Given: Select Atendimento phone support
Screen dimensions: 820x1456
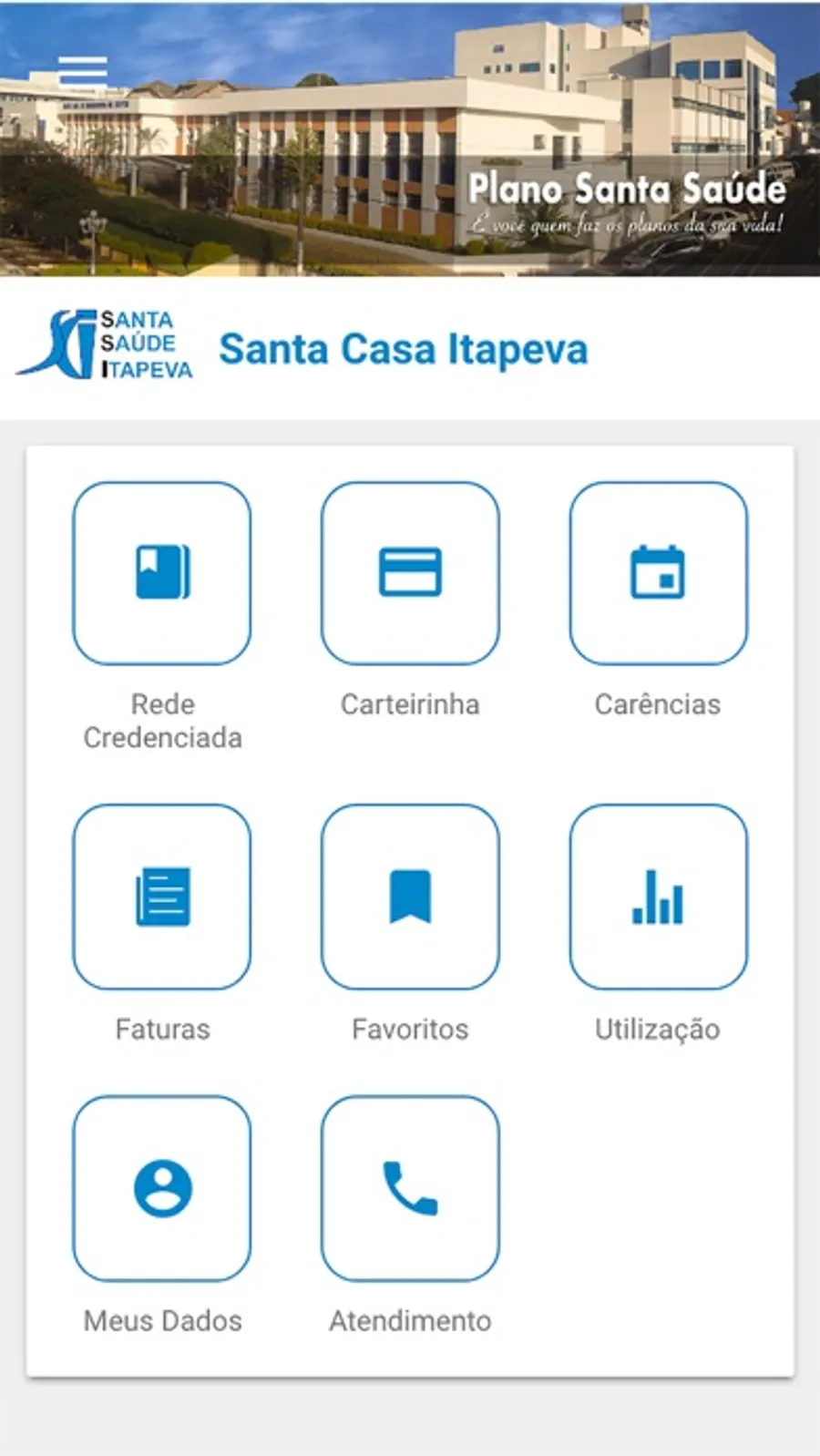Looking at the screenshot, I should 410,1188.
